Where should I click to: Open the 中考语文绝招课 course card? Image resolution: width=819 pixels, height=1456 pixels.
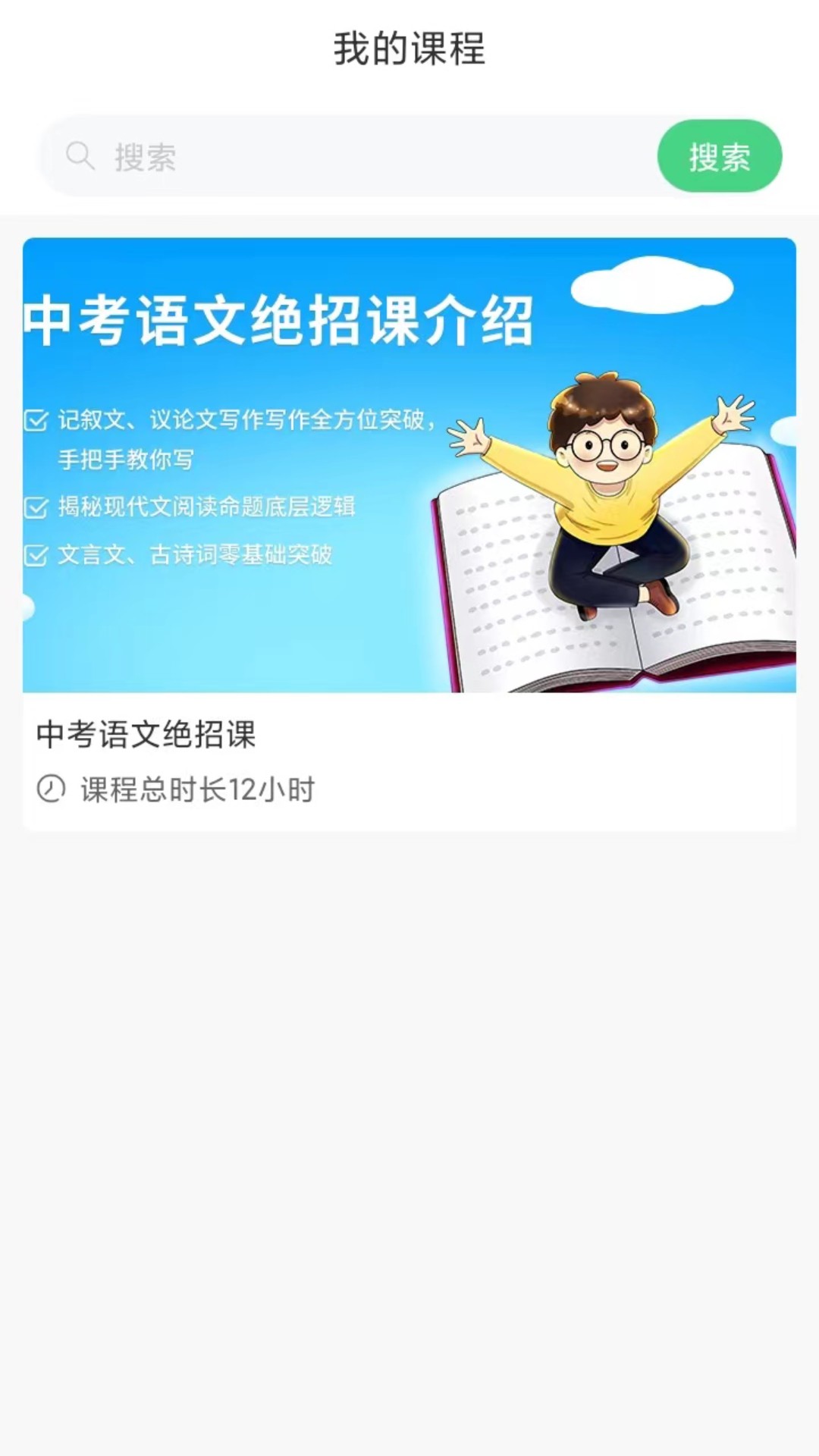409,531
